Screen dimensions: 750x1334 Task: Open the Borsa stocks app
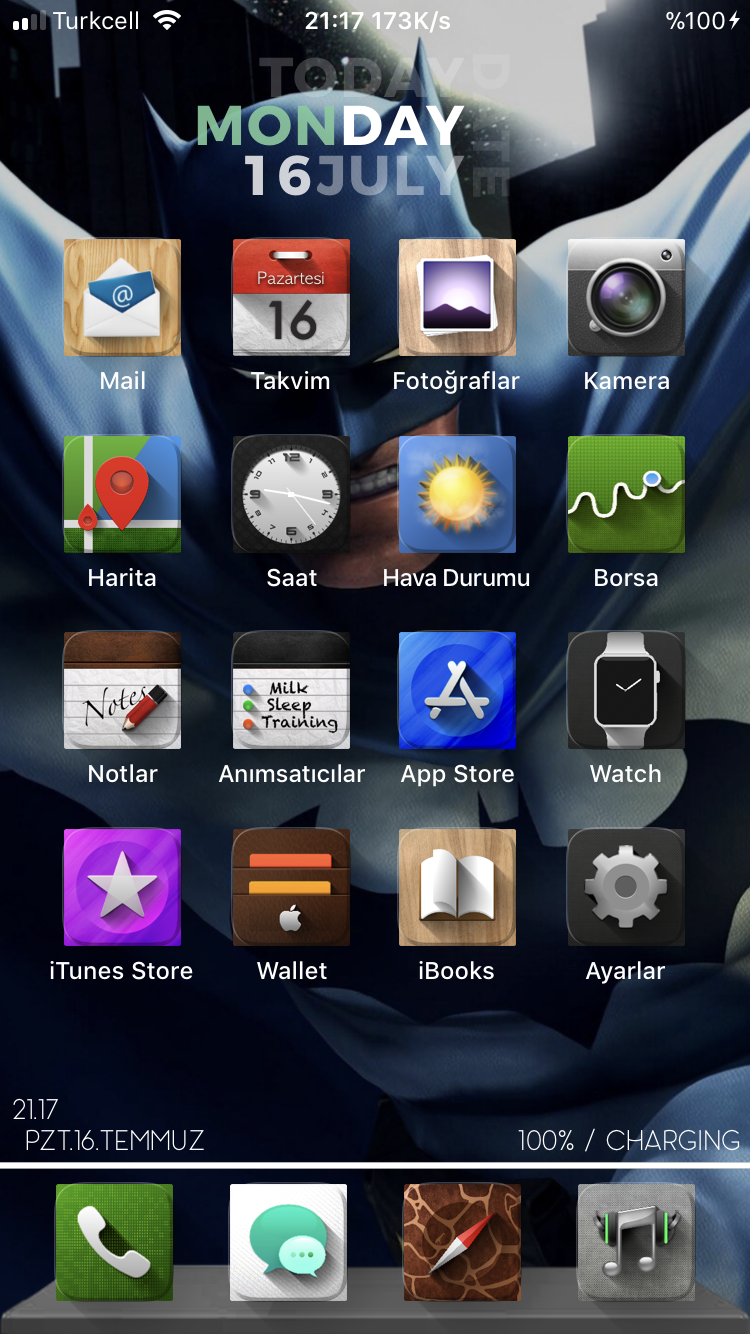626,494
